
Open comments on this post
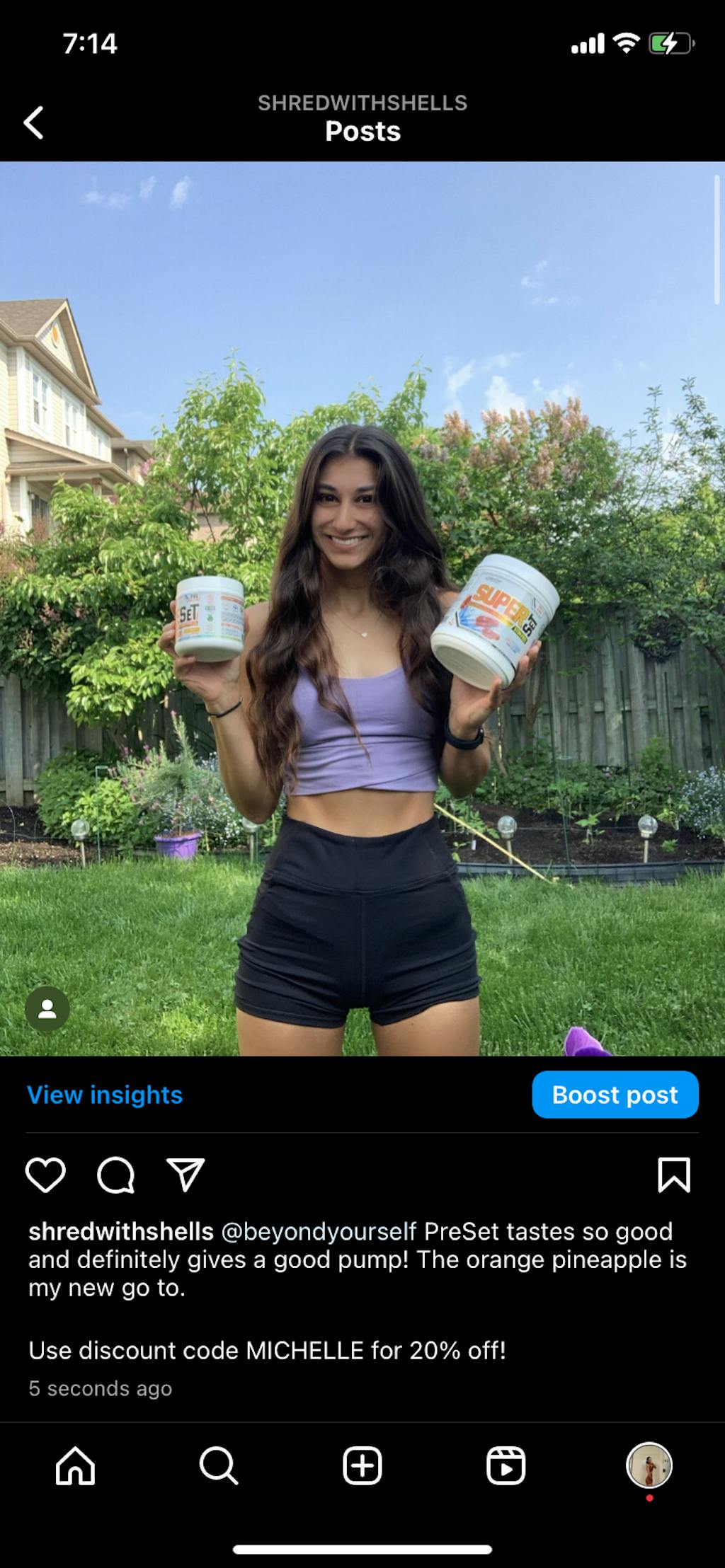pyautogui.click(x=115, y=1175)
